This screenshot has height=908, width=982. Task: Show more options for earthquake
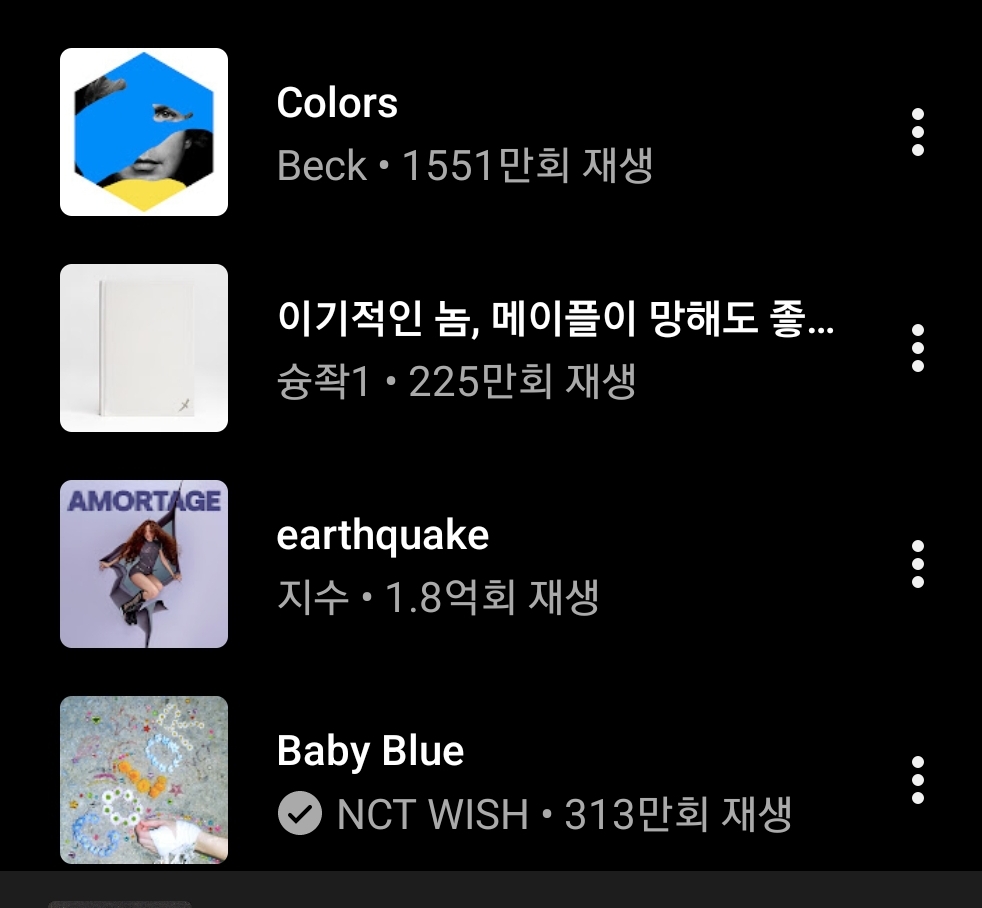click(x=917, y=564)
